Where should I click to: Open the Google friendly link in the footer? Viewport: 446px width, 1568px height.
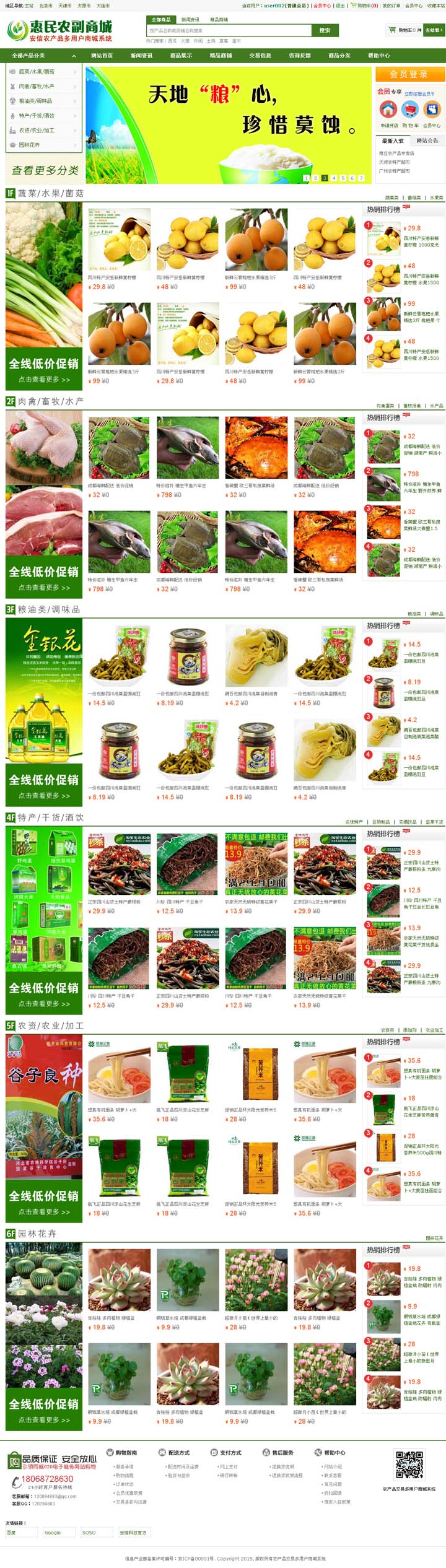point(53,1532)
